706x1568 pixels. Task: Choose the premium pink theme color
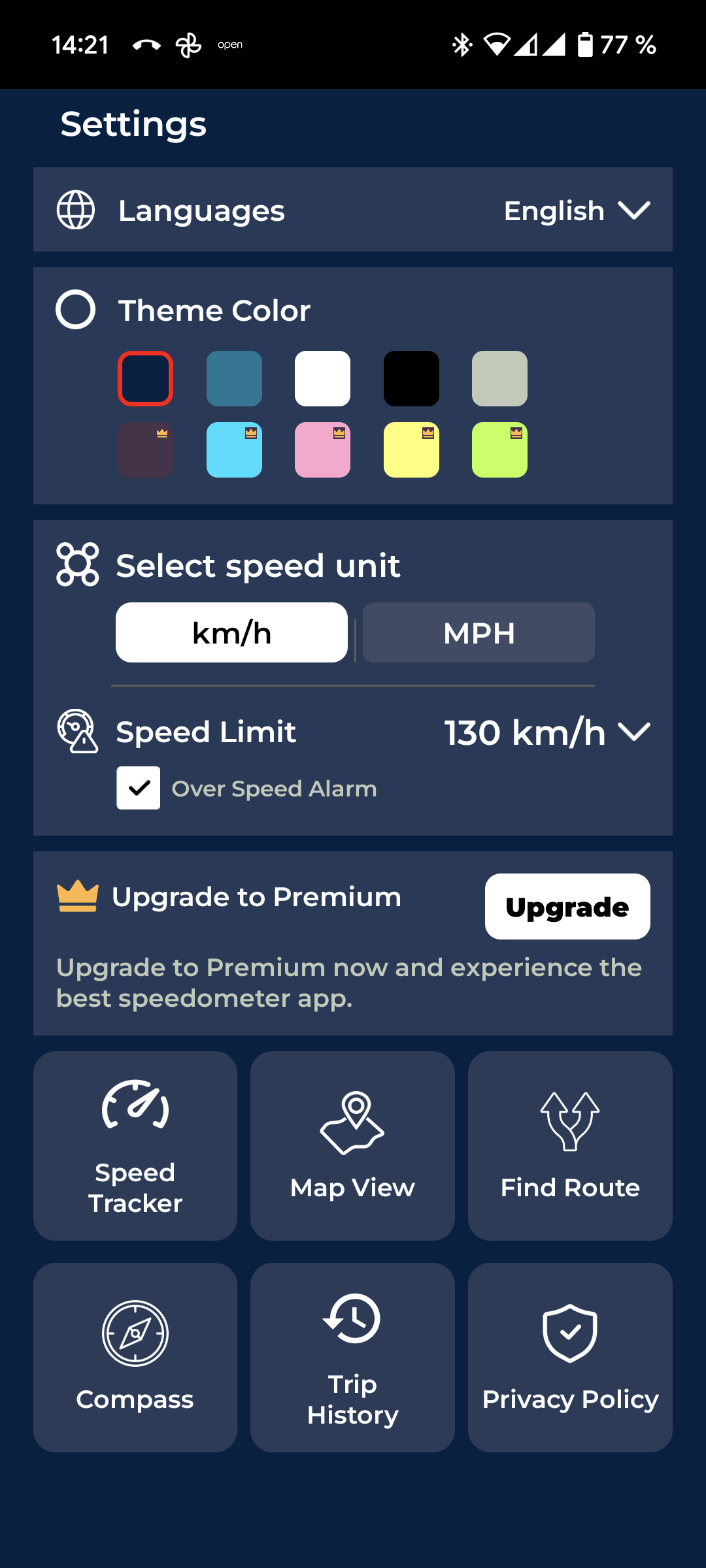tap(322, 450)
